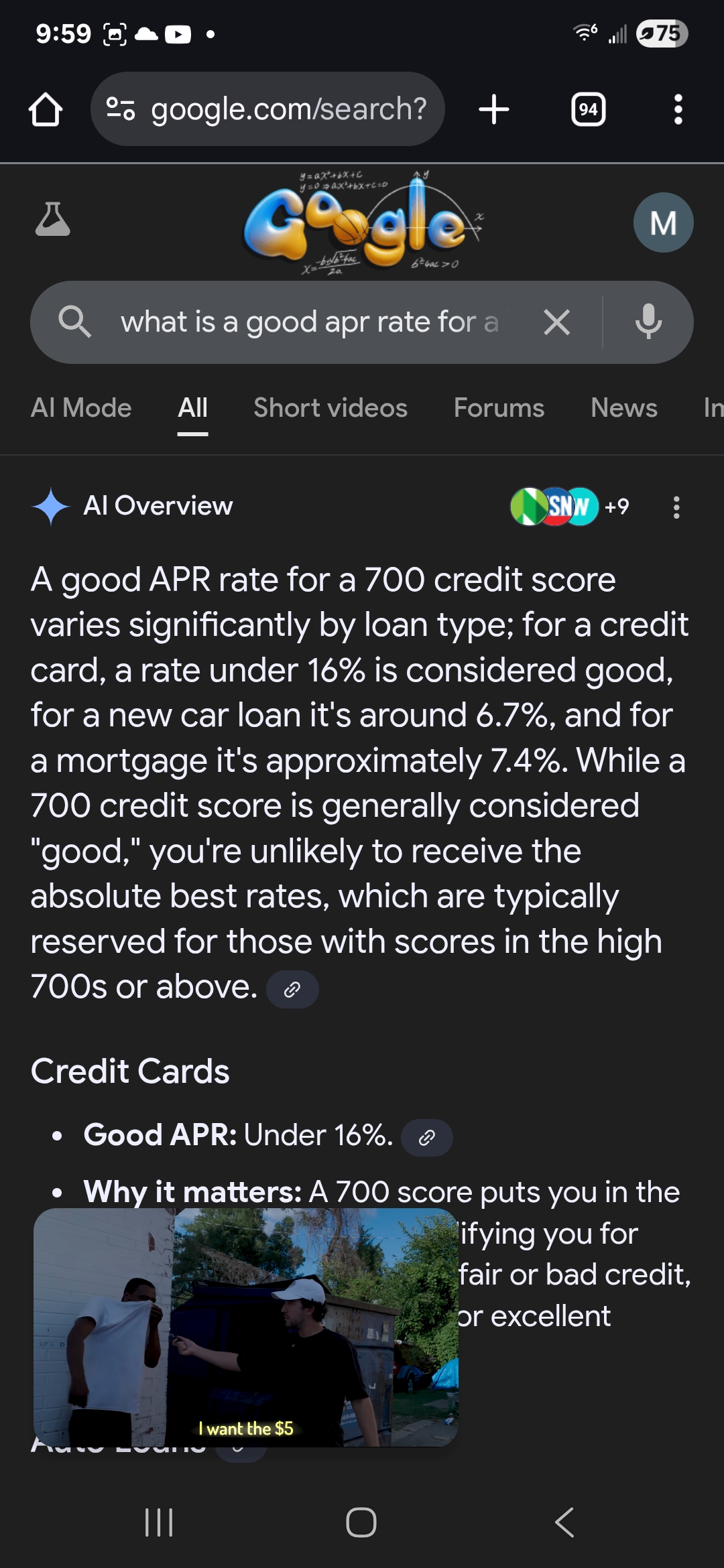Clear the search query text
Viewport: 724px width, 1568px height.
(556, 322)
